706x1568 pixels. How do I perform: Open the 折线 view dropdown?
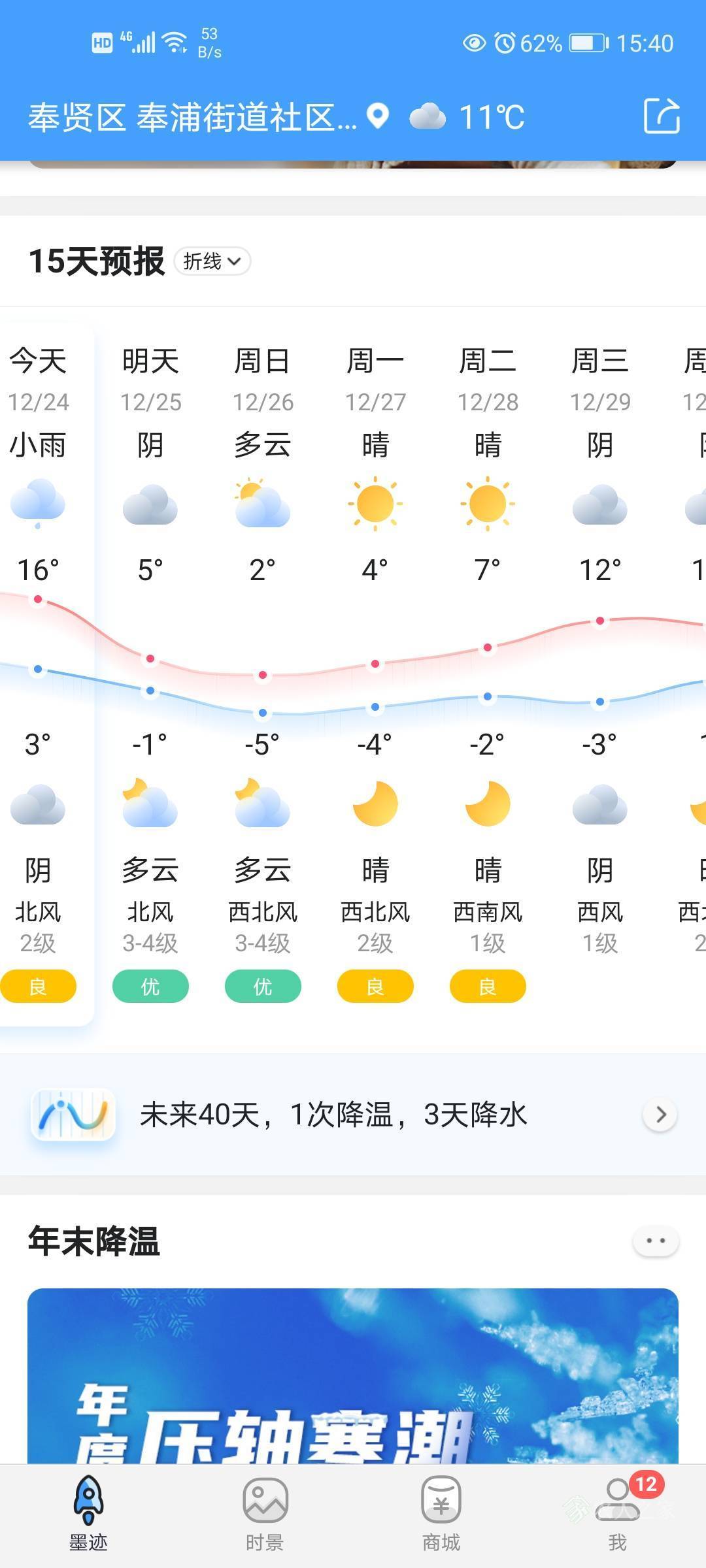point(212,261)
